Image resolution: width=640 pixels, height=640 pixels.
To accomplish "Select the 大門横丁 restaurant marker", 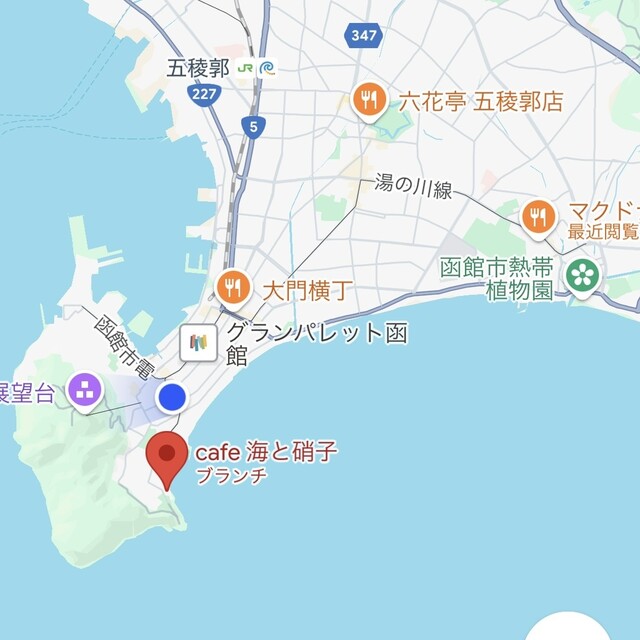I will coord(233,289).
